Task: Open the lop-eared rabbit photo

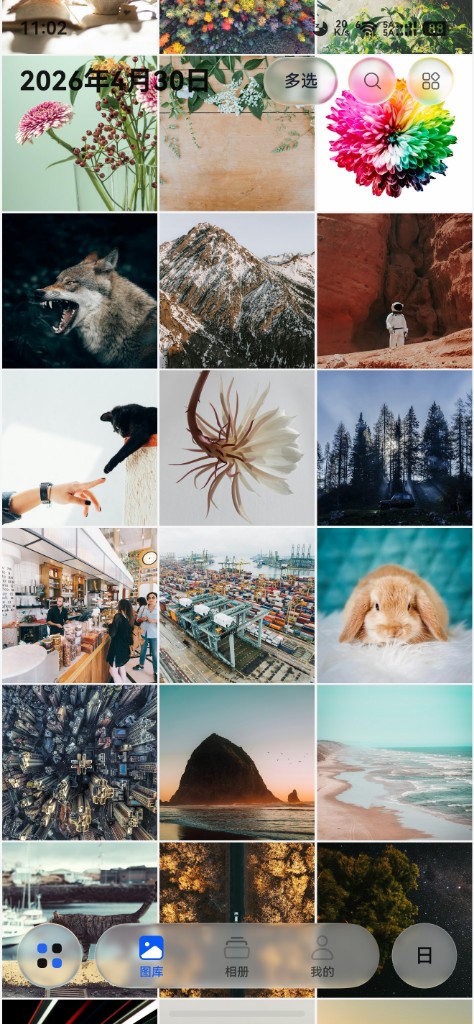Action: coord(395,605)
